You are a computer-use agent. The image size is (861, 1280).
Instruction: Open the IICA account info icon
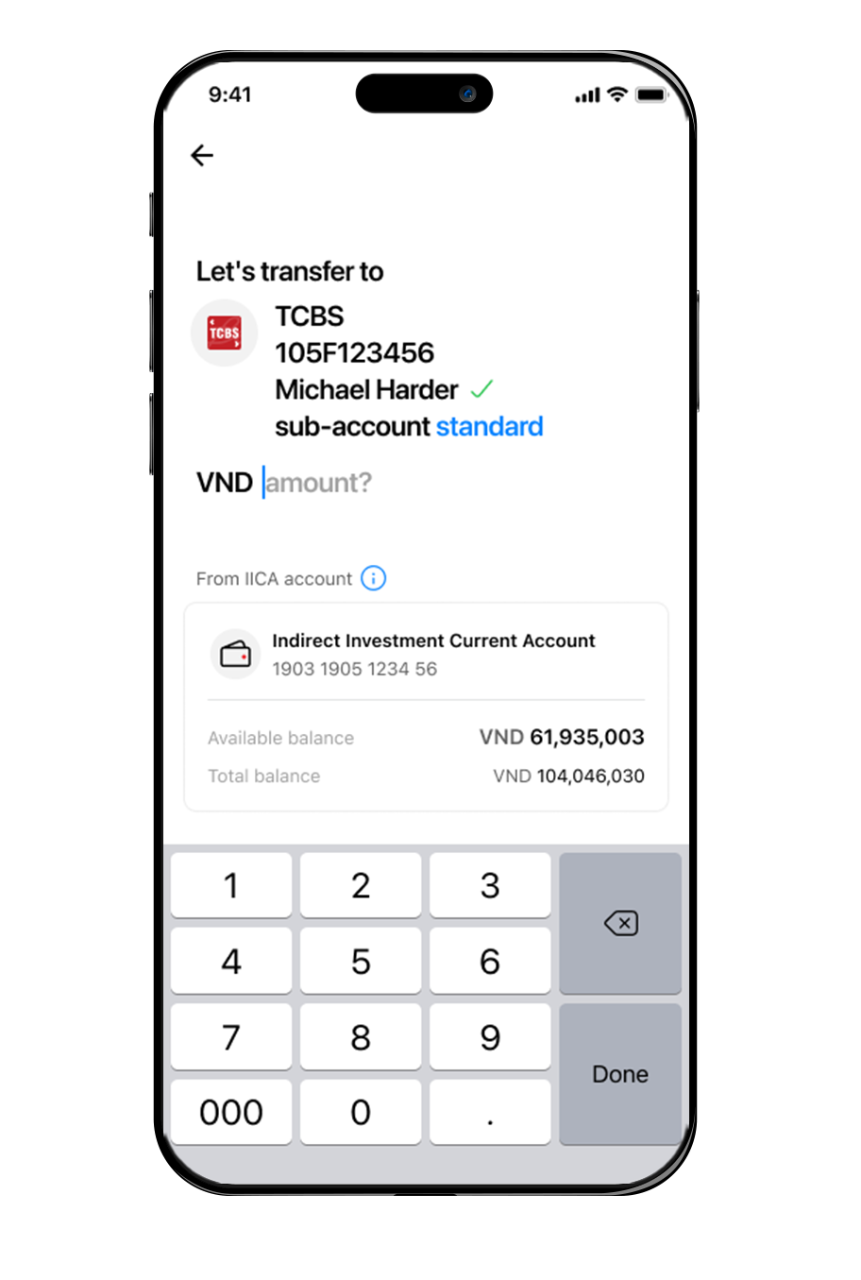[x=373, y=578]
